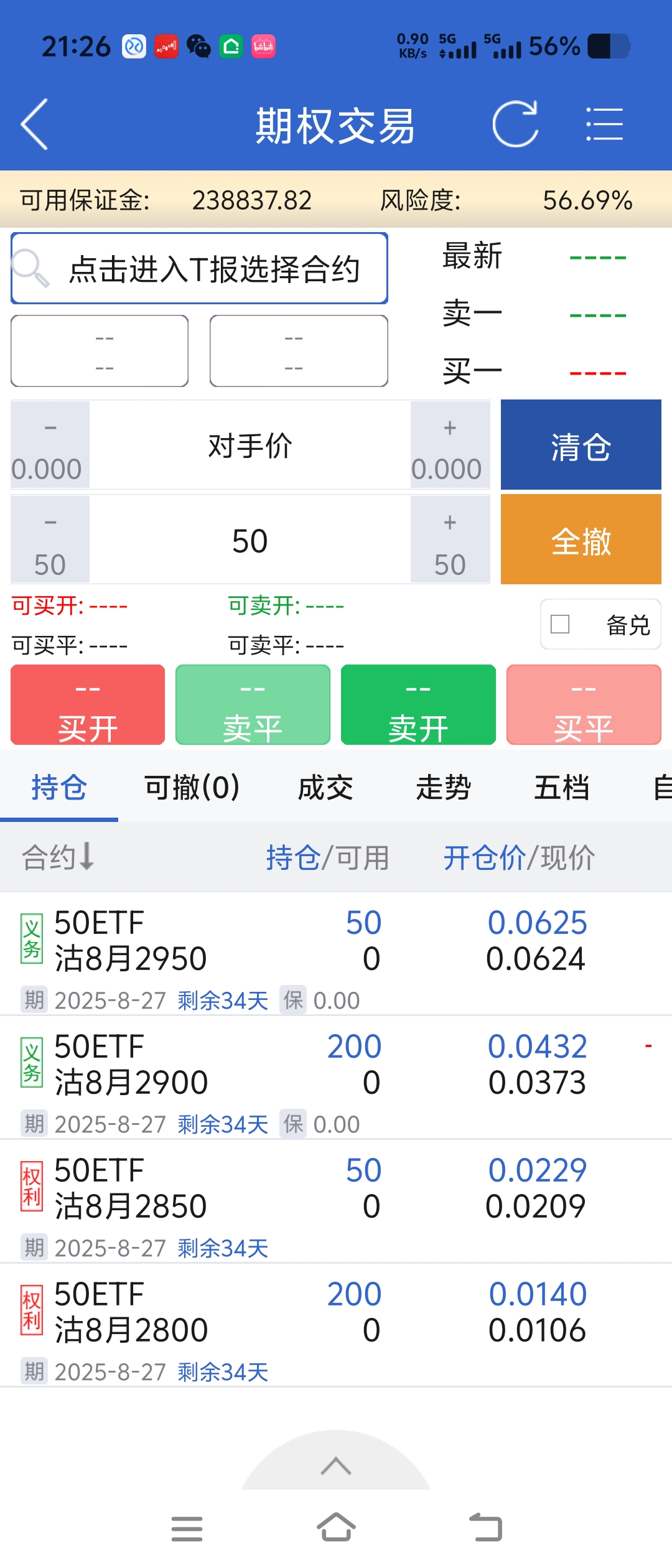
Task: Switch to the 成交 tab
Action: [x=325, y=788]
